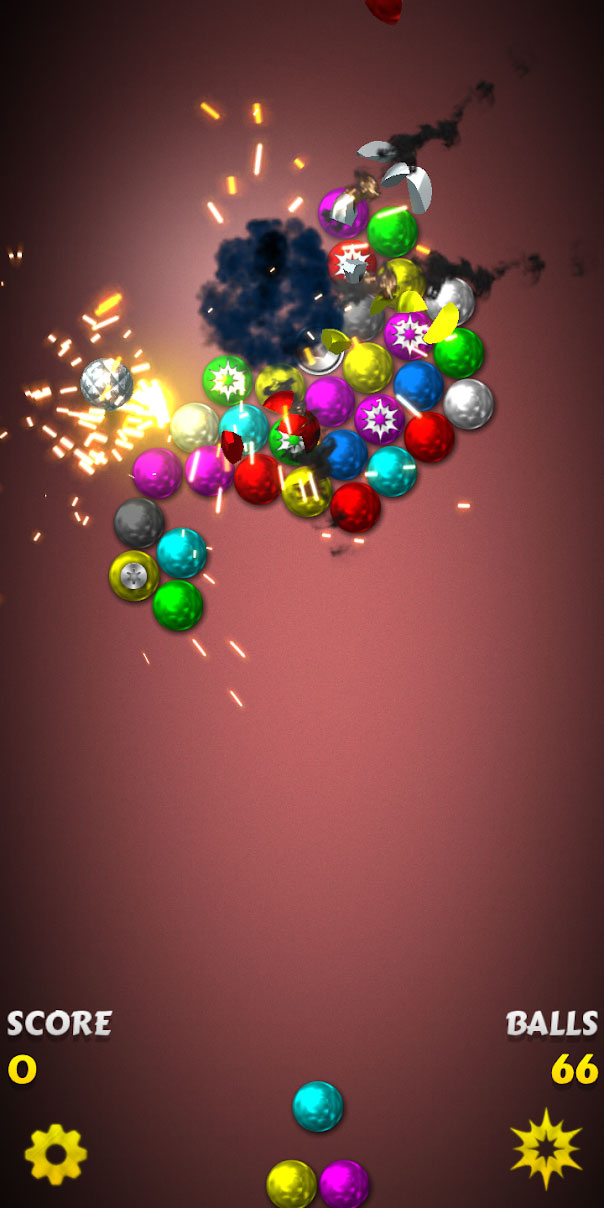Tap the cyan ball in the launcher
This screenshot has height=1208, width=604.
[x=318, y=1106]
